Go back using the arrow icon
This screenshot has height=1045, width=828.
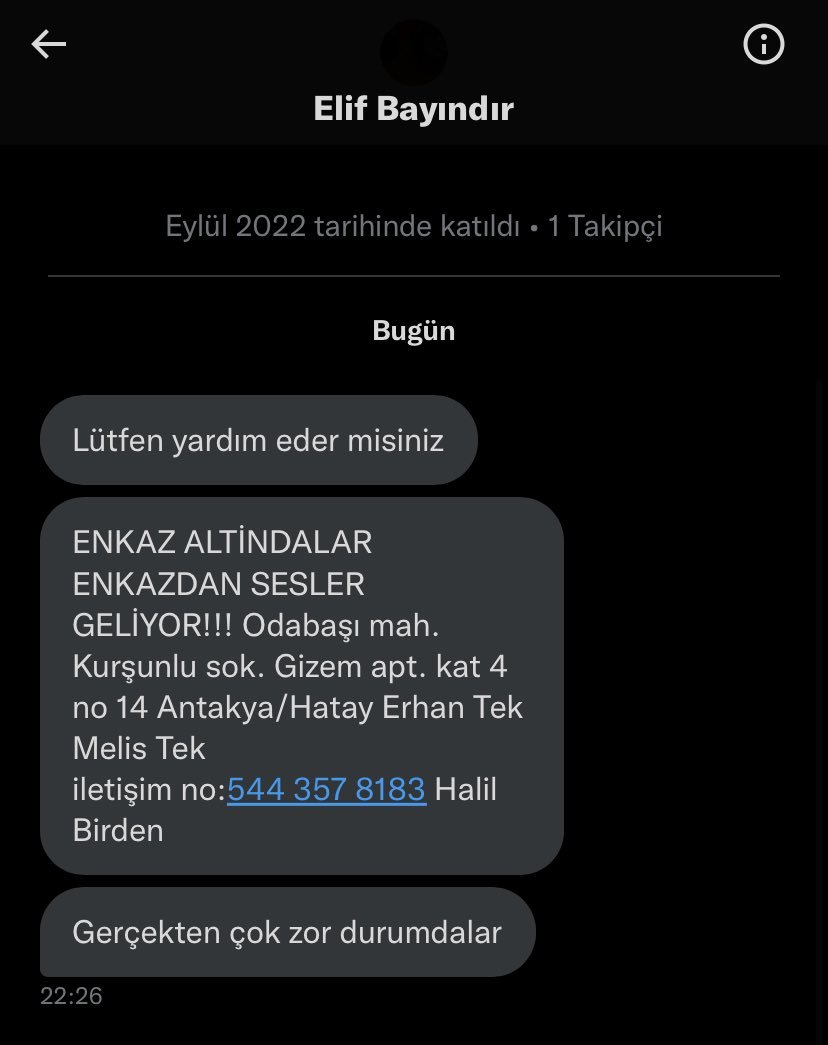click(x=48, y=44)
